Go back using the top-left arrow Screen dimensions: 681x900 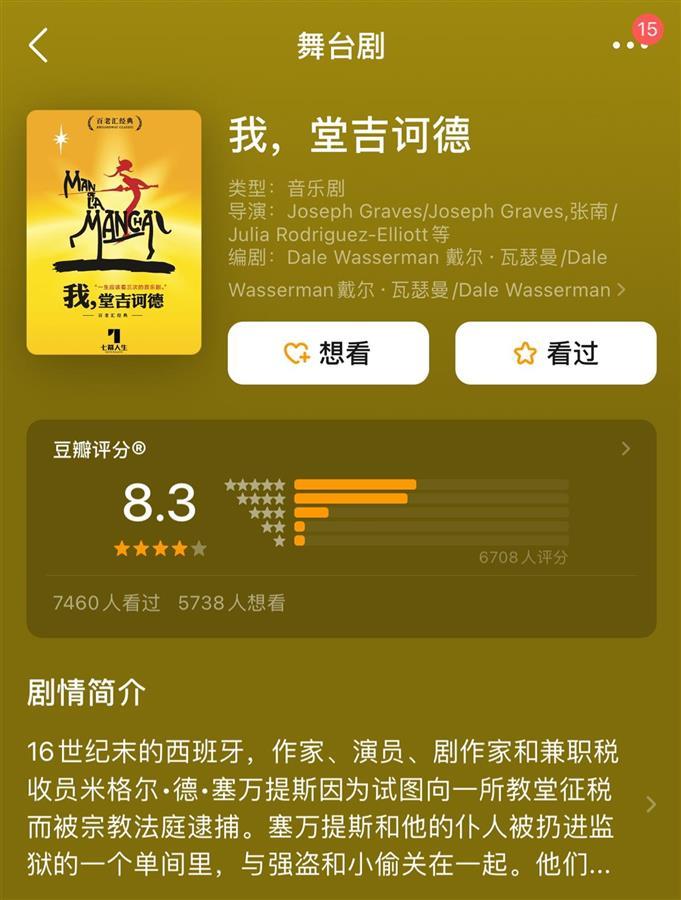pyautogui.click(x=39, y=45)
